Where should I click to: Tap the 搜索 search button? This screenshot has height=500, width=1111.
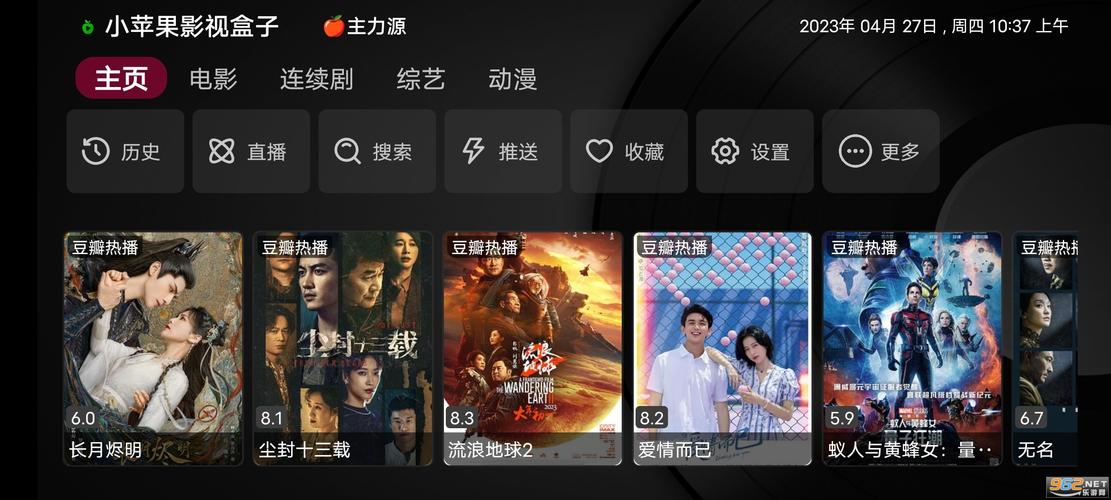click(x=377, y=151)
